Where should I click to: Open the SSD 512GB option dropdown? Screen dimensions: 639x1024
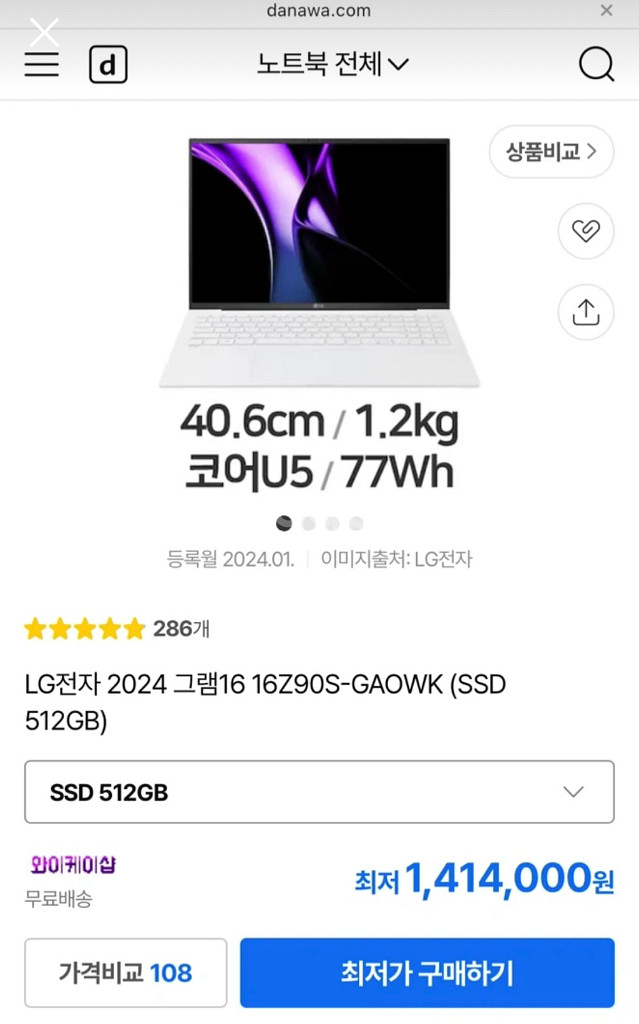tap(319, 792)
